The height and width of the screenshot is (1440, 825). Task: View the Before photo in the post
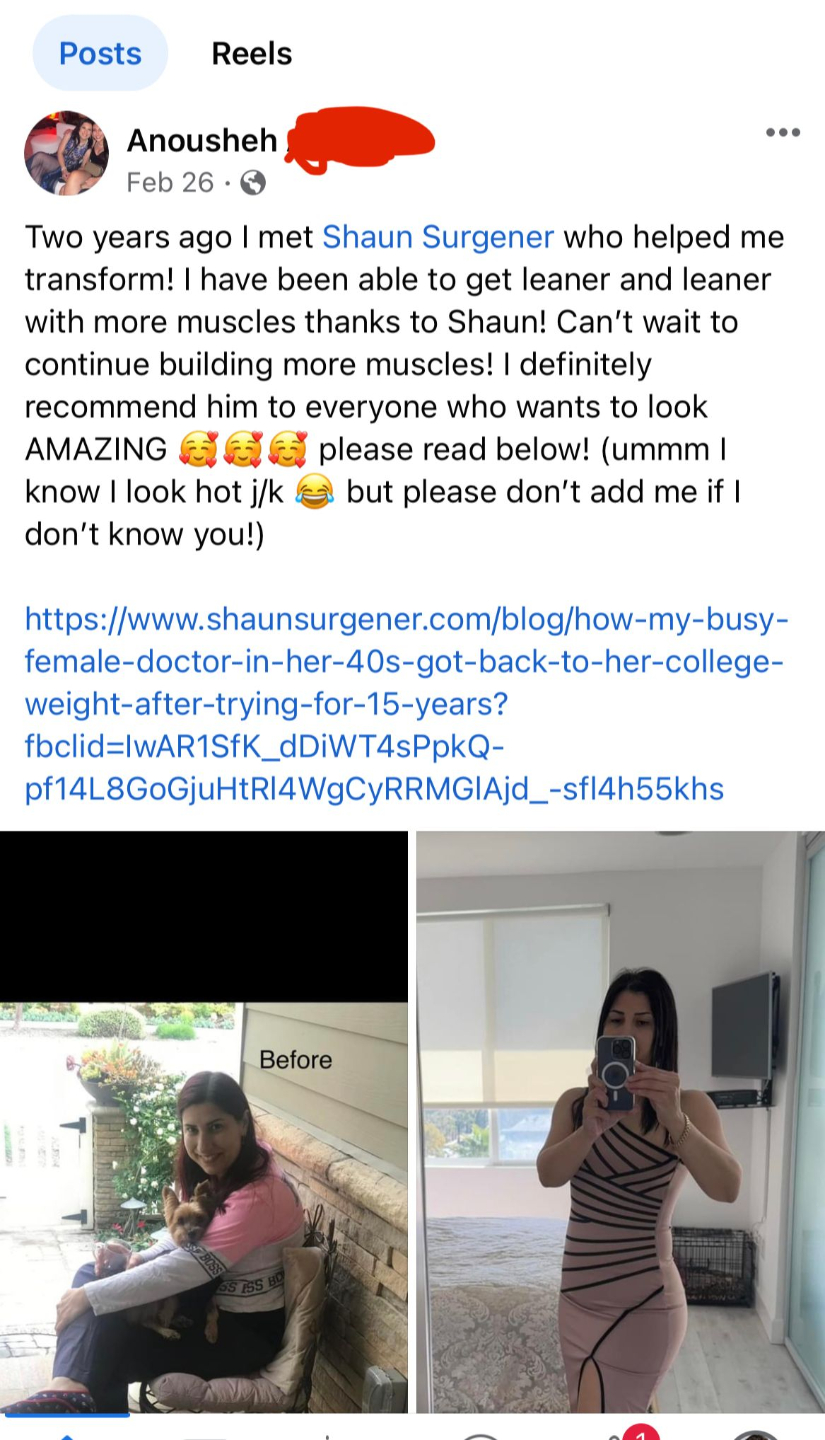(x=204, y=1121)
